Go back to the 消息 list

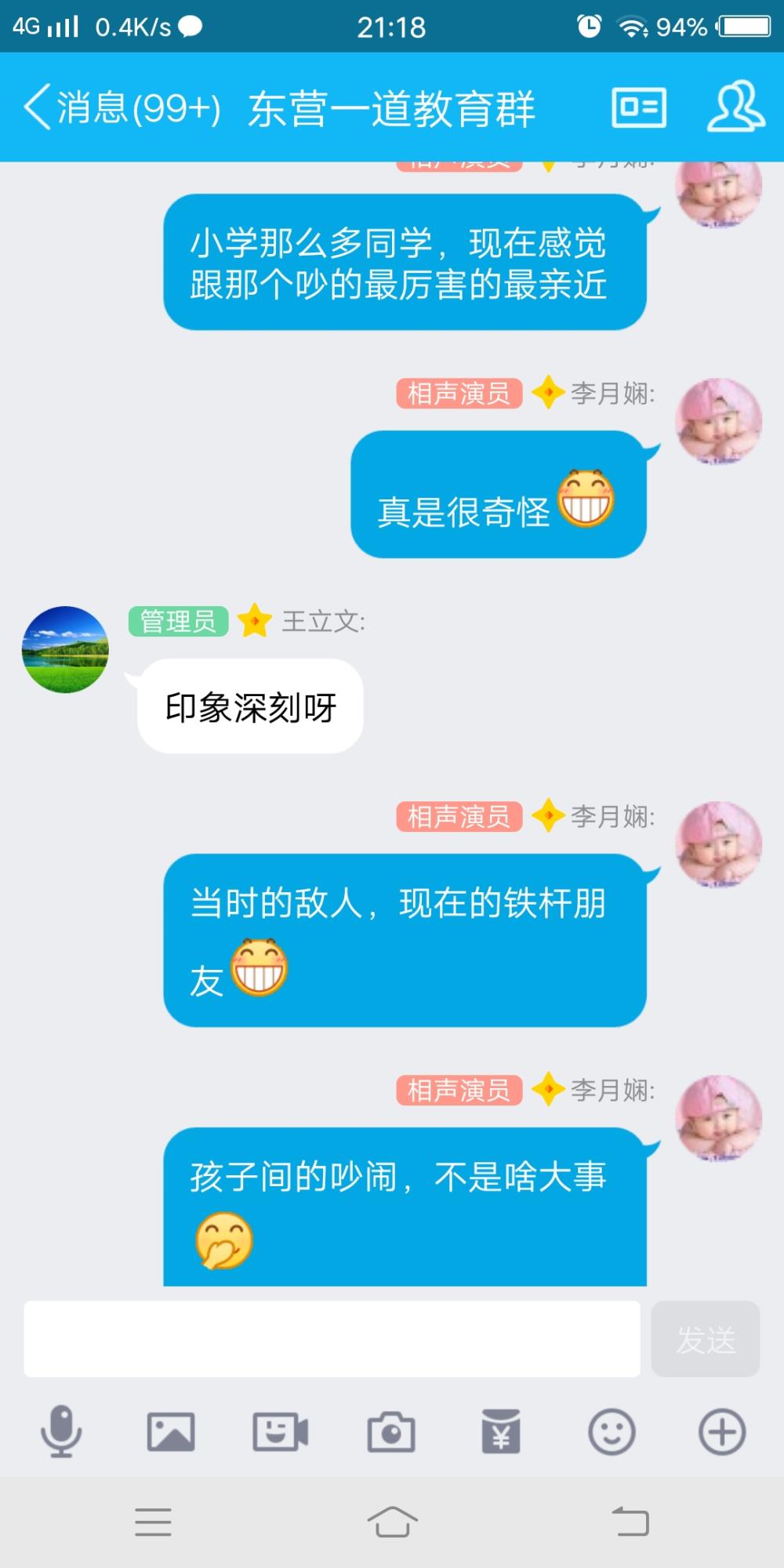(x=122, y=107)
